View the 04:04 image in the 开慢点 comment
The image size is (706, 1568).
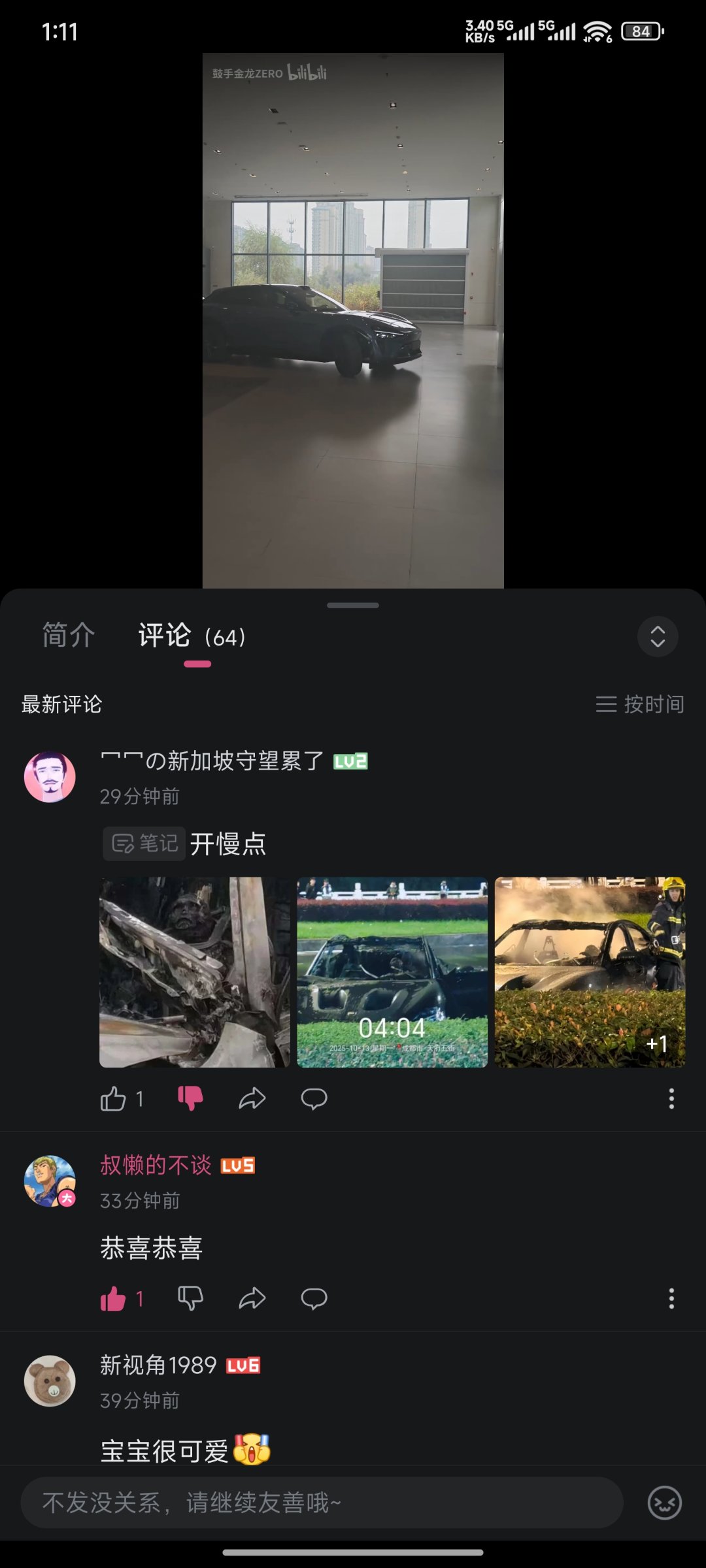(392, 972)
